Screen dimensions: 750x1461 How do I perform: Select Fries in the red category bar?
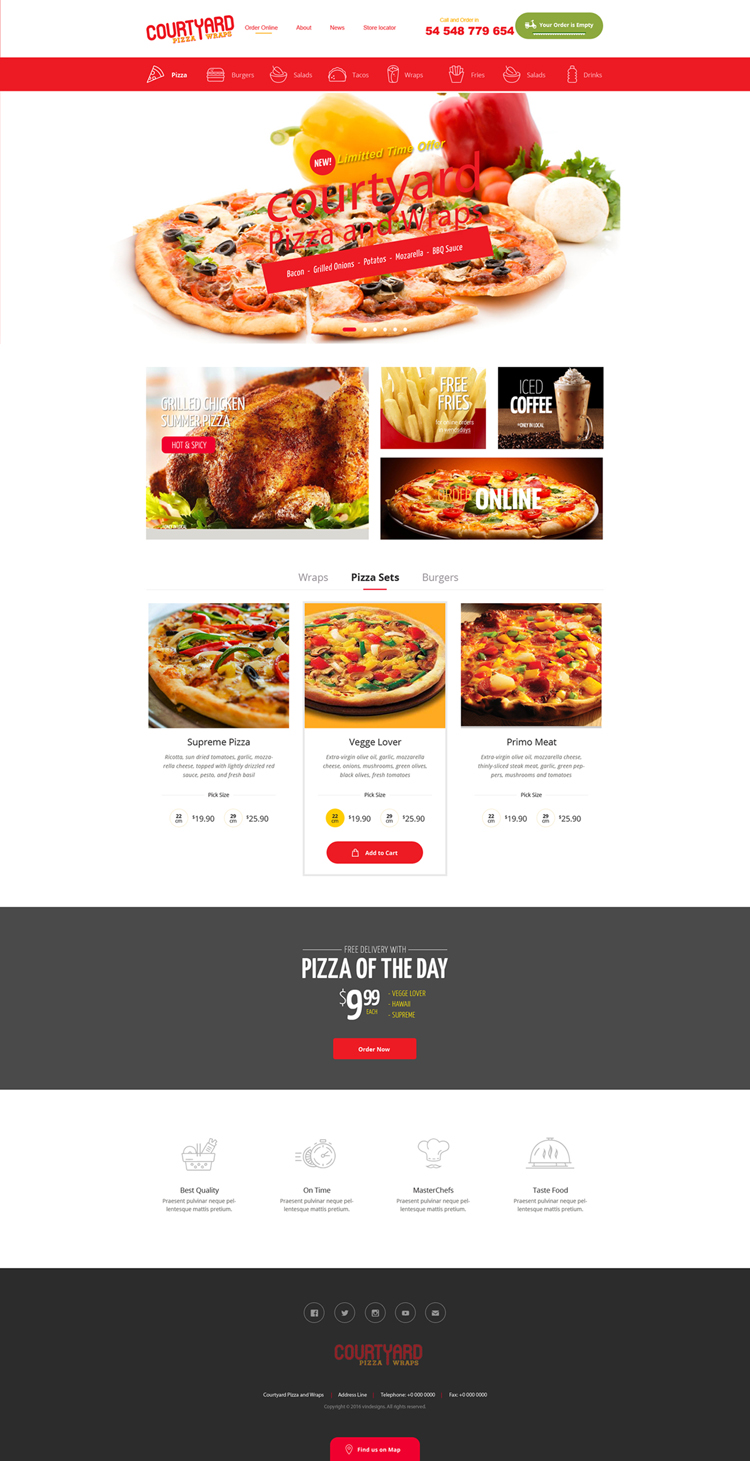coord(467,75)
